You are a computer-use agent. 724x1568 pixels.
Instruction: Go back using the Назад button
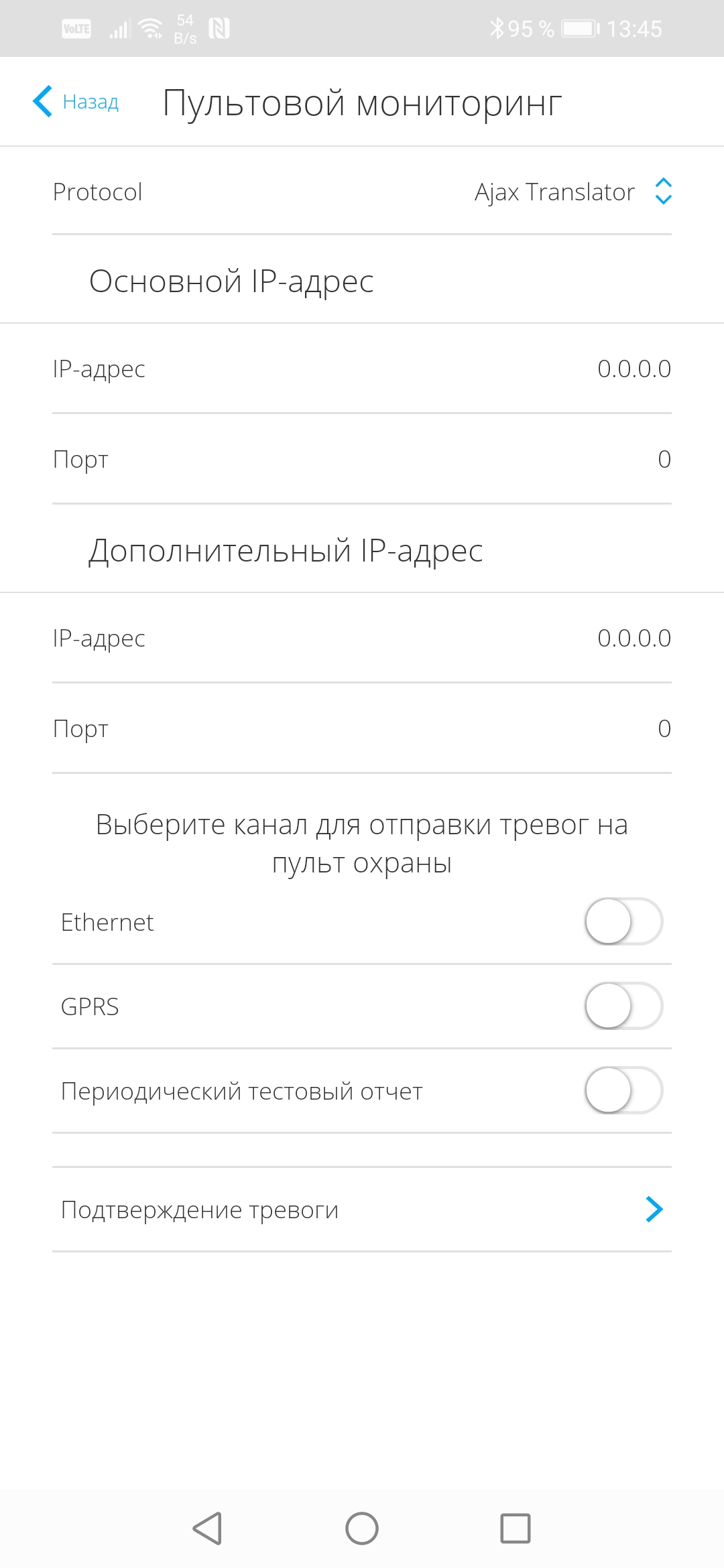[x=76, y=102]
